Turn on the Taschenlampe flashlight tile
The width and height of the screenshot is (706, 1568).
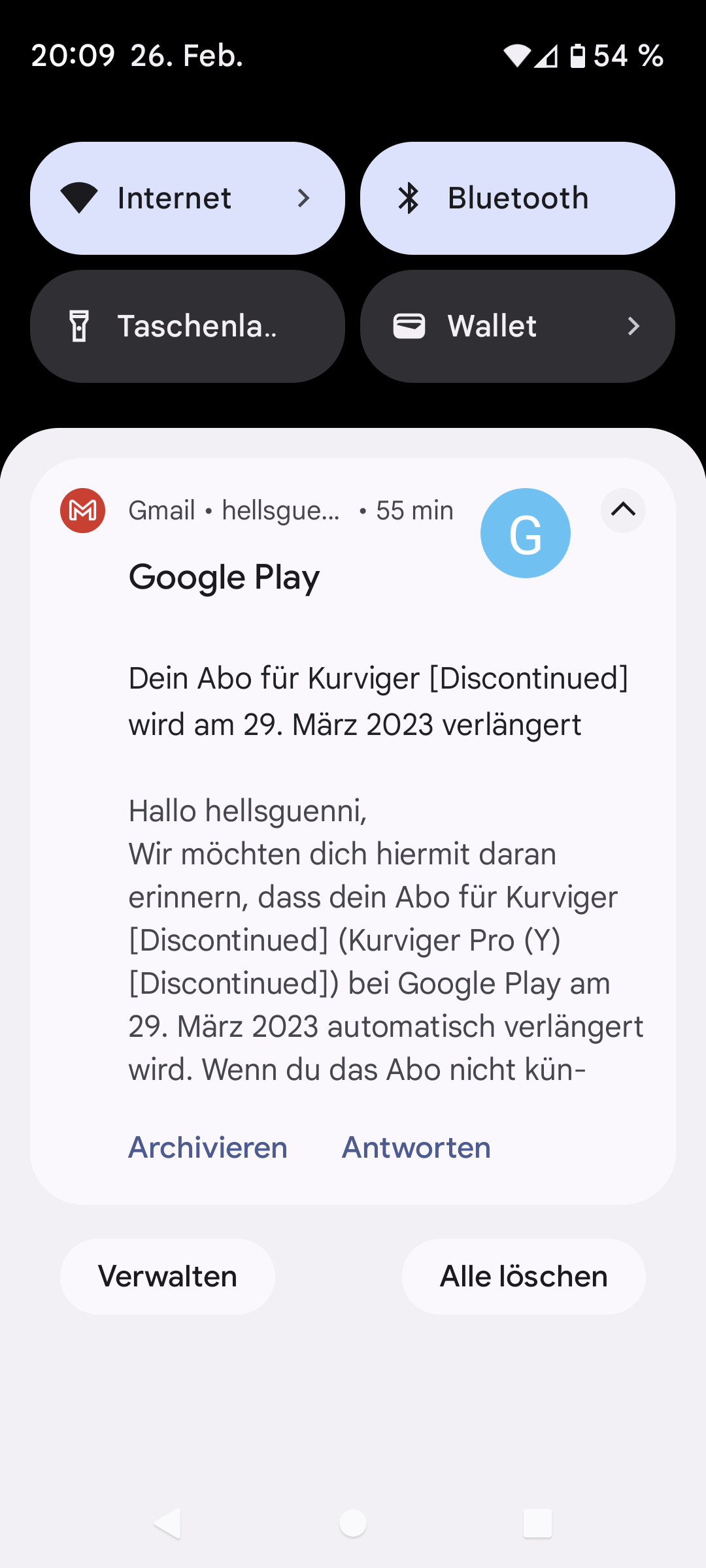(x=188, y=326)
